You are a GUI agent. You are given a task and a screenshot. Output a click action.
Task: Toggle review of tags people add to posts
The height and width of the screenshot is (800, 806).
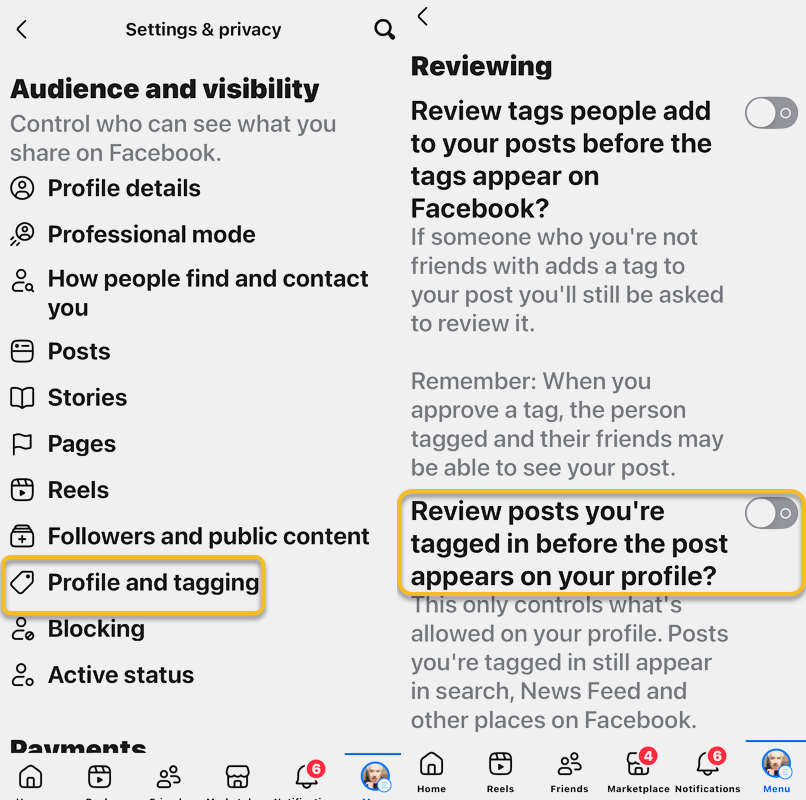click(x=771, y=113)
